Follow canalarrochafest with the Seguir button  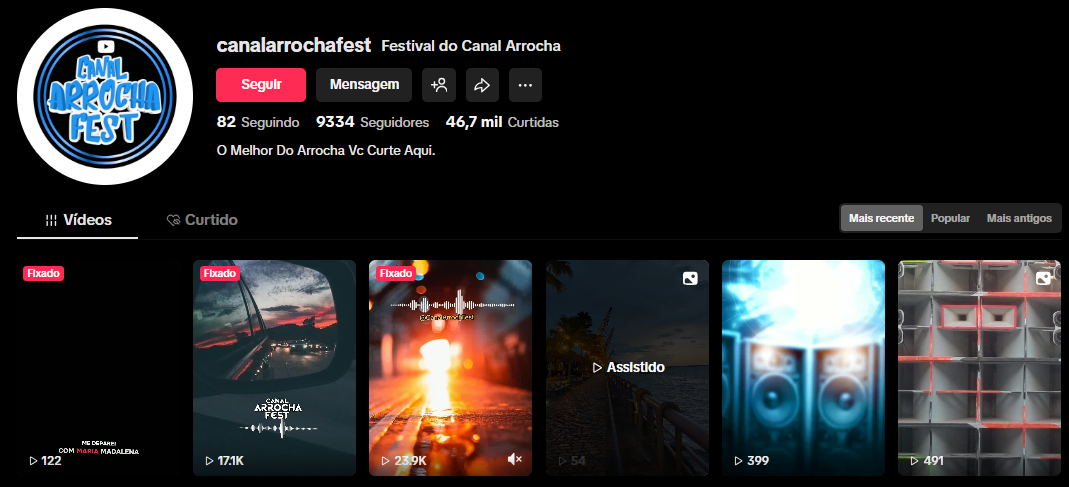pos(260,85)
